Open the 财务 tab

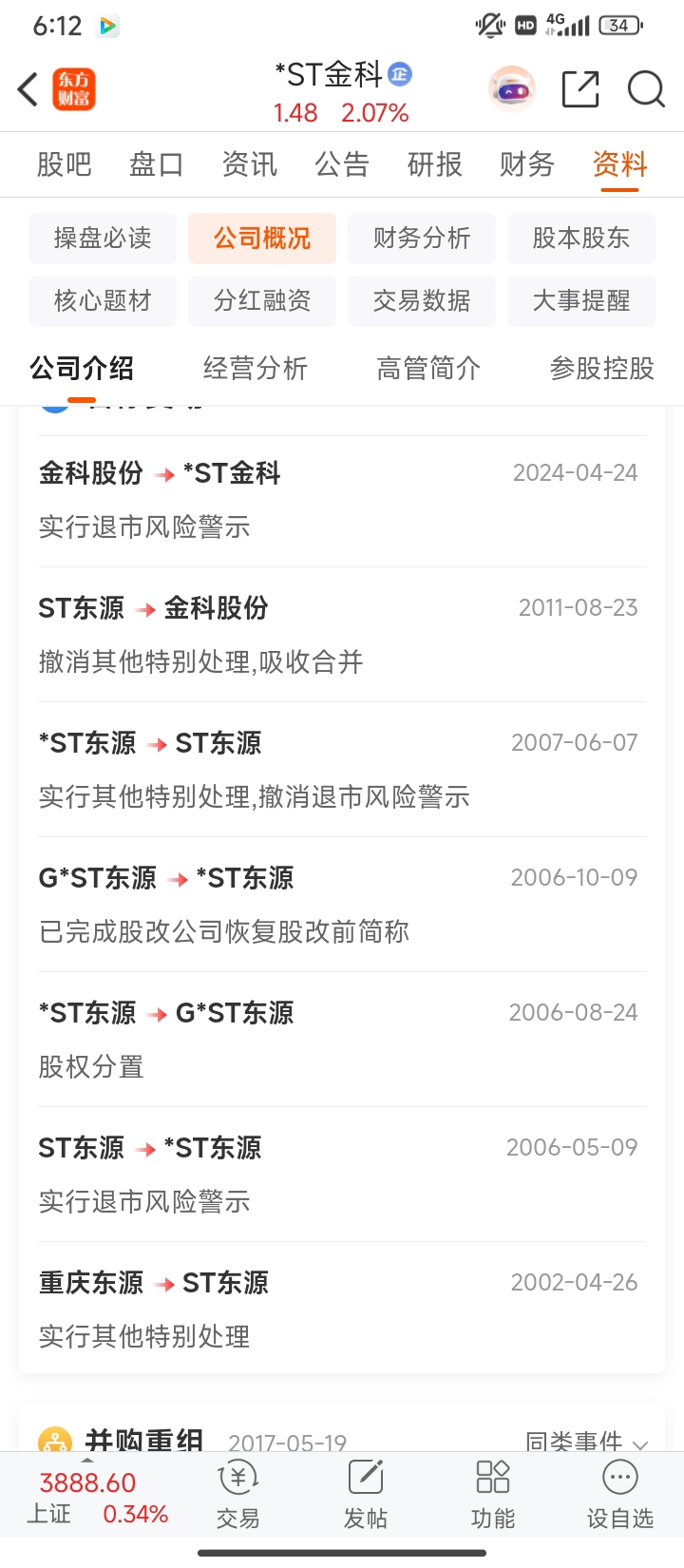coord(527,164)
